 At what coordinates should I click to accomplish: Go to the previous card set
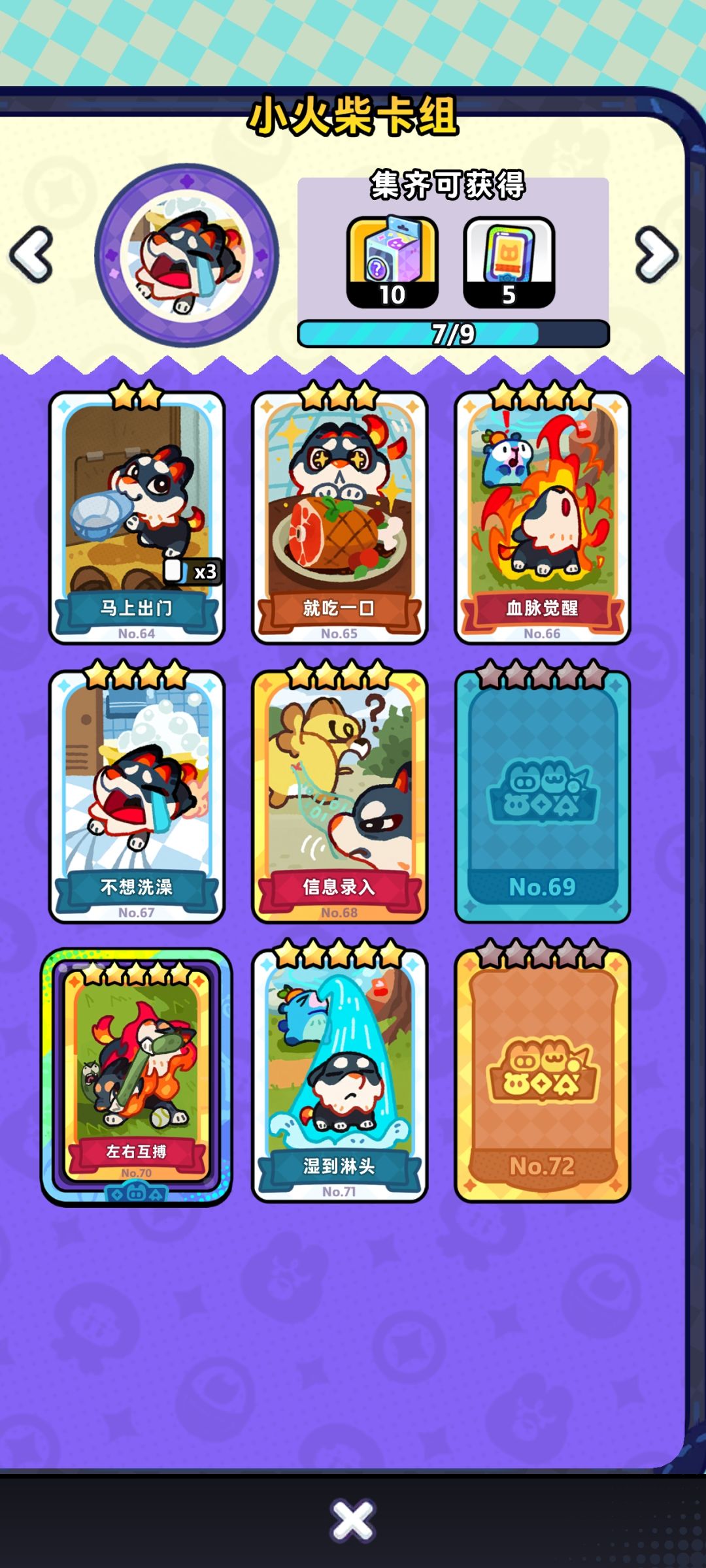31,255
